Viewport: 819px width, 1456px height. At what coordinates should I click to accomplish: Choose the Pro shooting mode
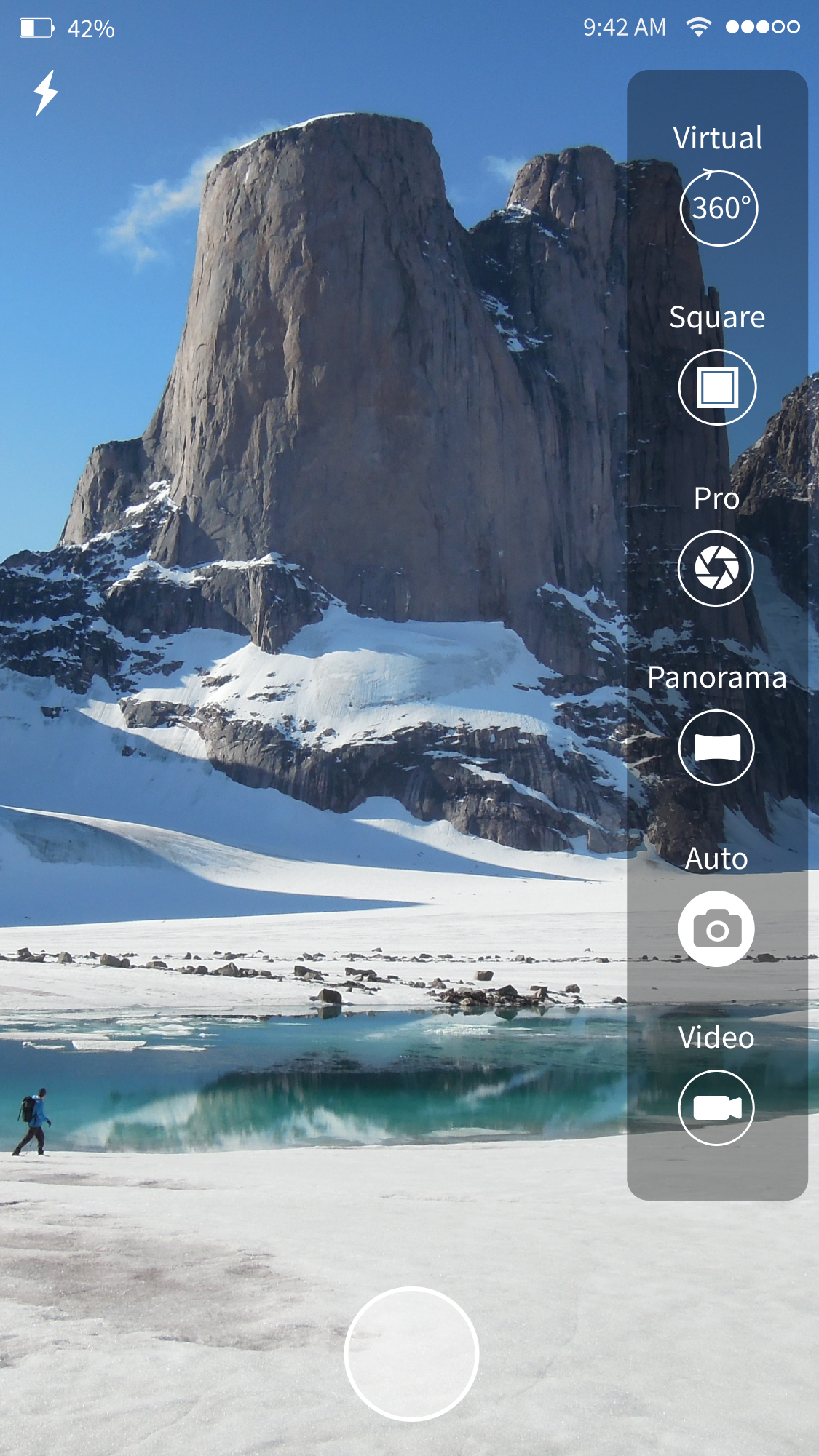[717, 568]
